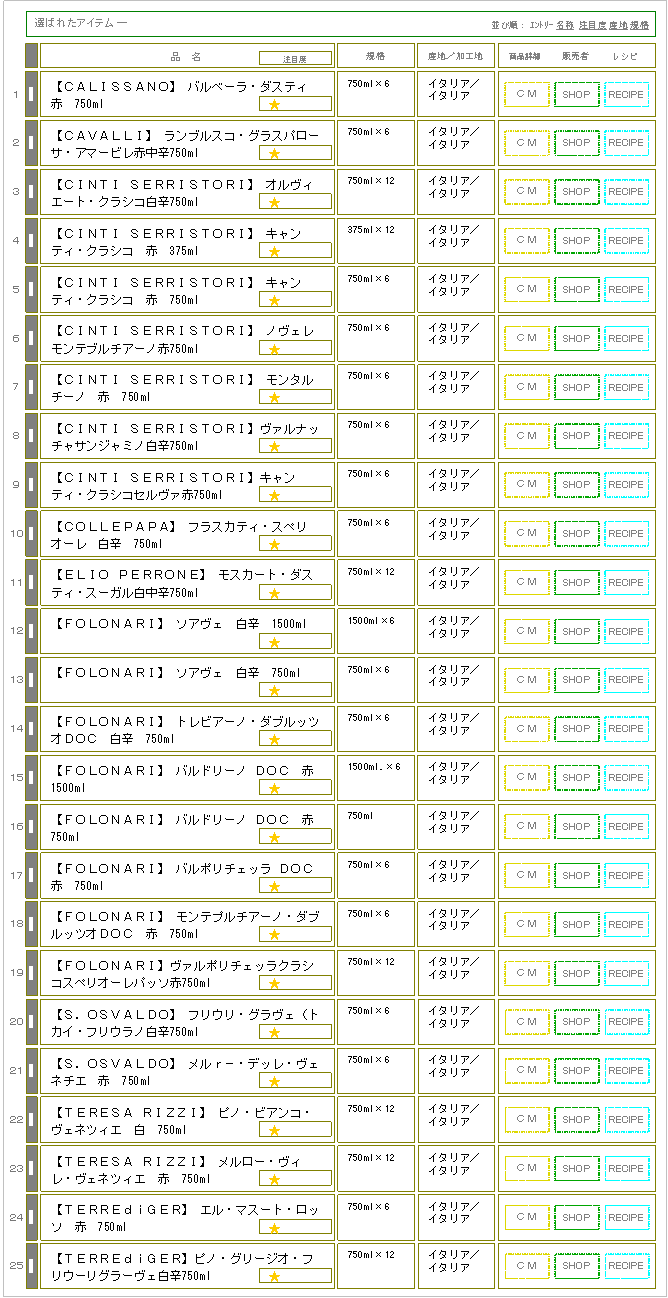Open SHOP for CAVALLI Lambrusco
668x1298 pixels.
click(577, 143)
